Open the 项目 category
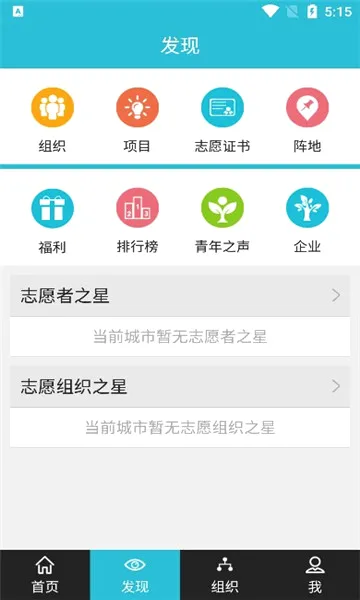 pos(137,108)
